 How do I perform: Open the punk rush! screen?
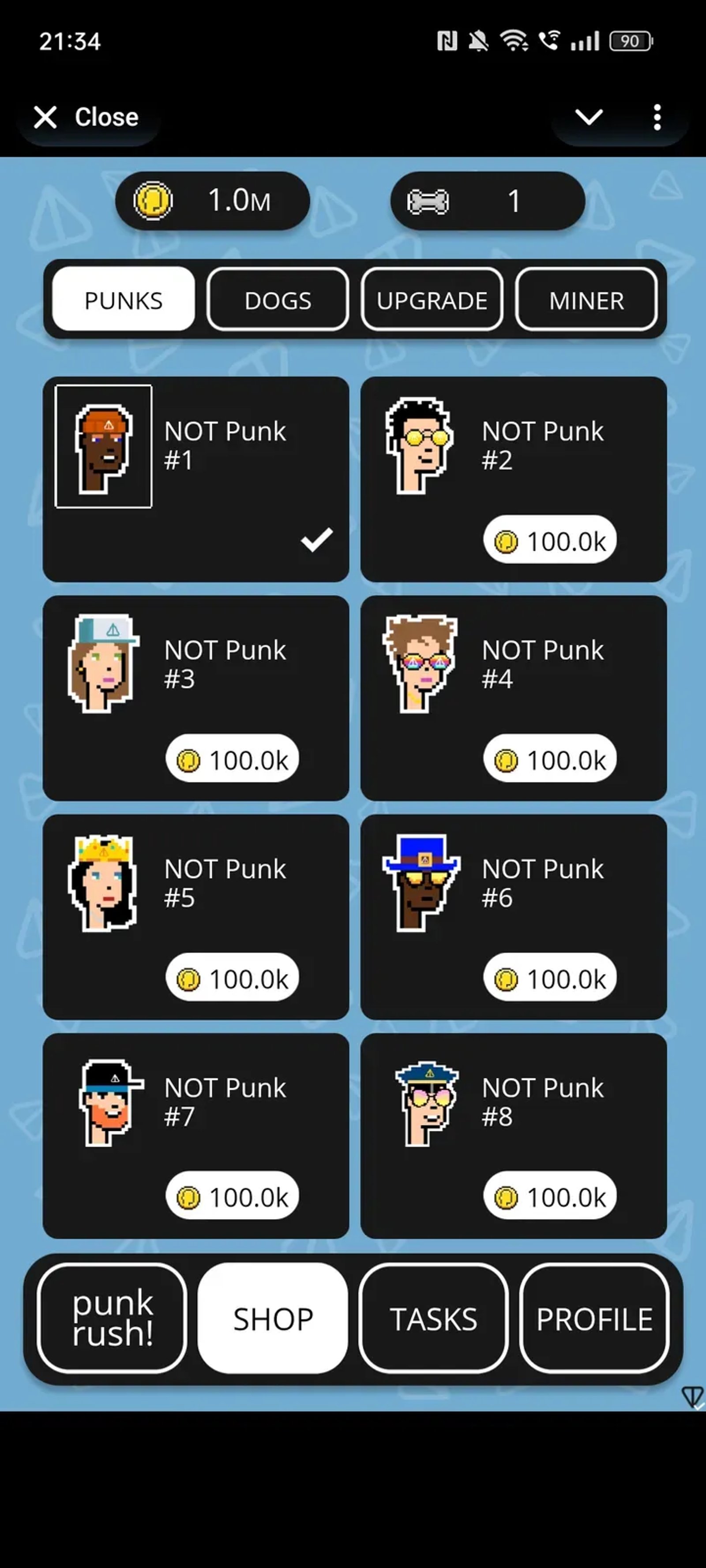coord(112,1319)
